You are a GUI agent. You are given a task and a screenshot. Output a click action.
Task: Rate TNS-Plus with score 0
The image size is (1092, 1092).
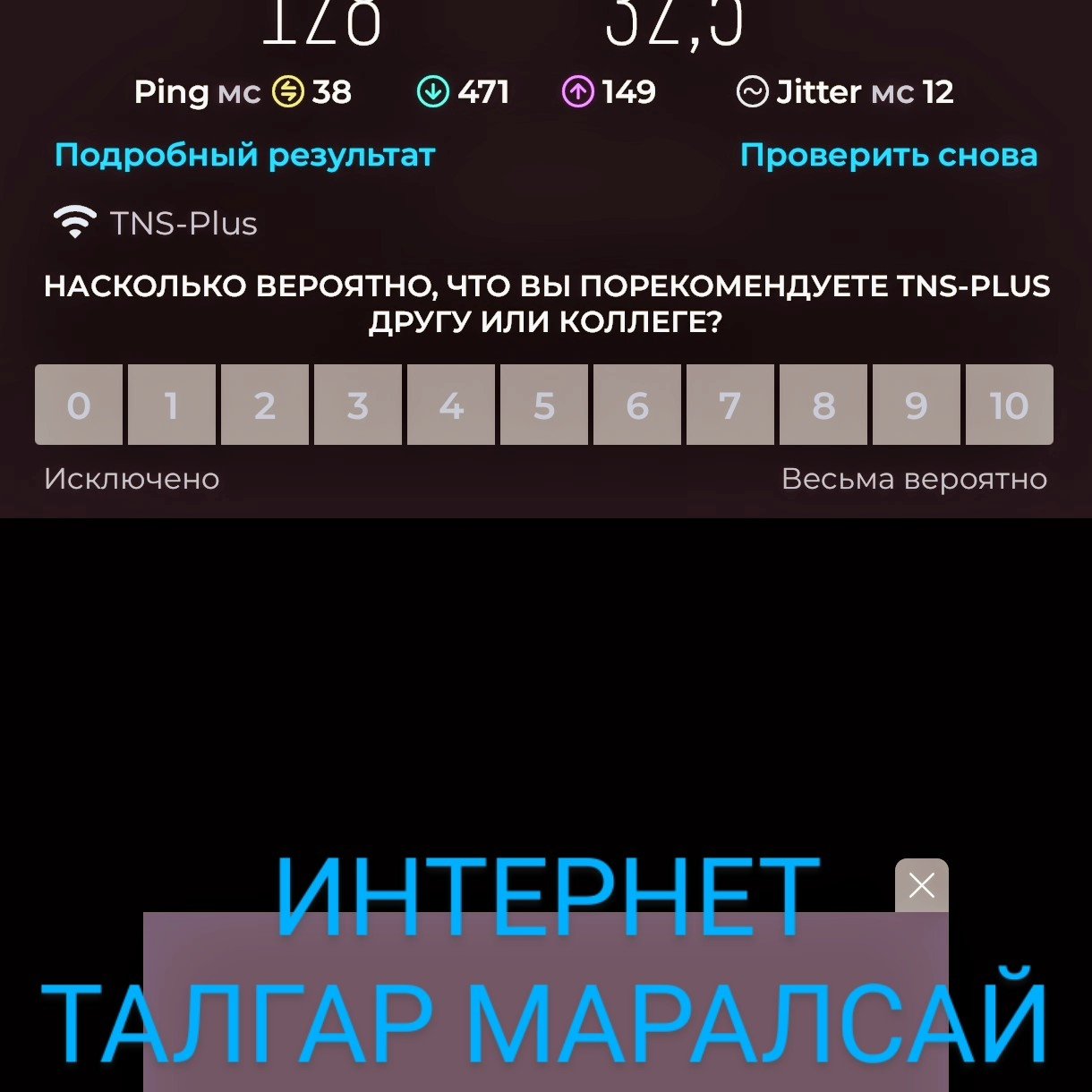point(79,405)
